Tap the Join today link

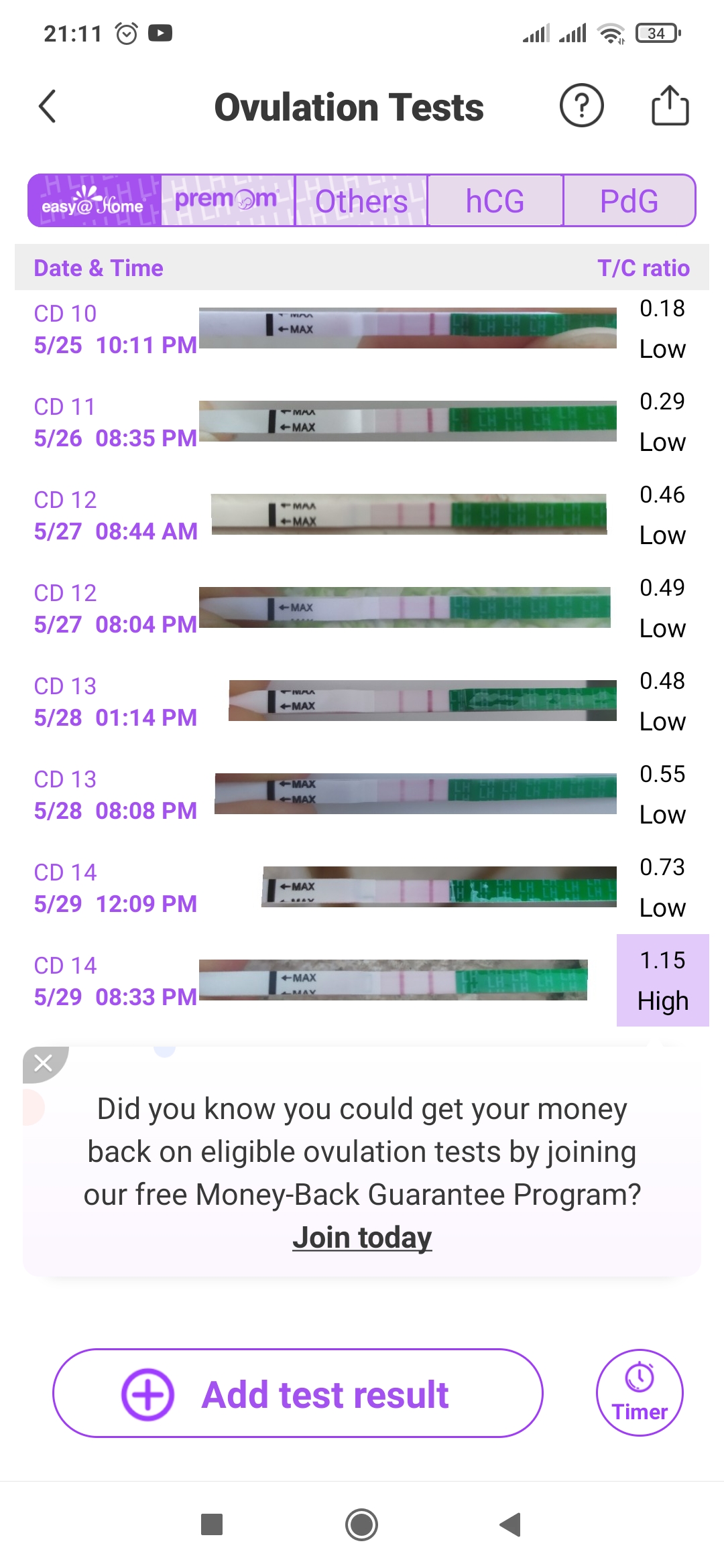[361, 1236]
